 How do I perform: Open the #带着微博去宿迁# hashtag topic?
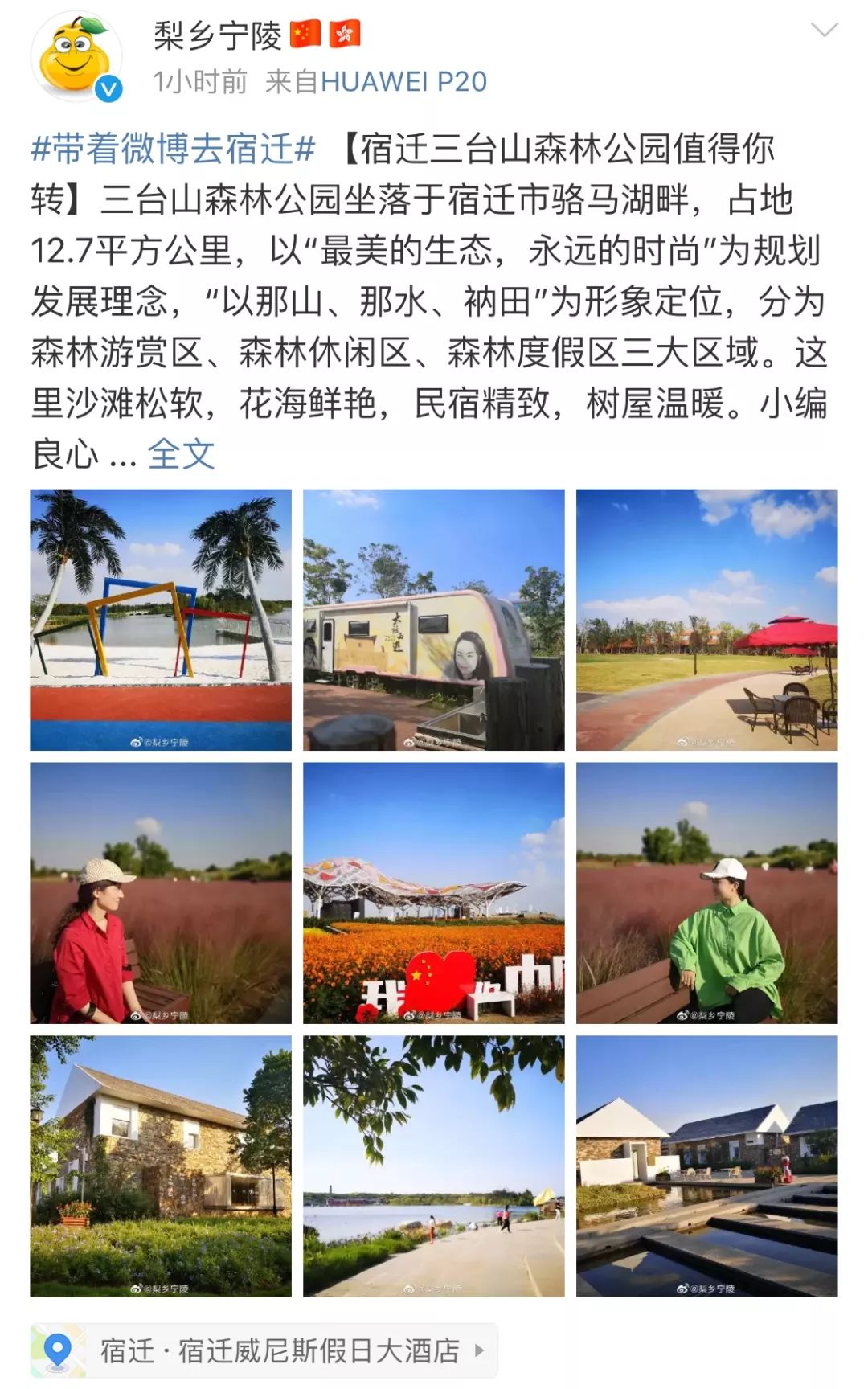tap(173, 149)
